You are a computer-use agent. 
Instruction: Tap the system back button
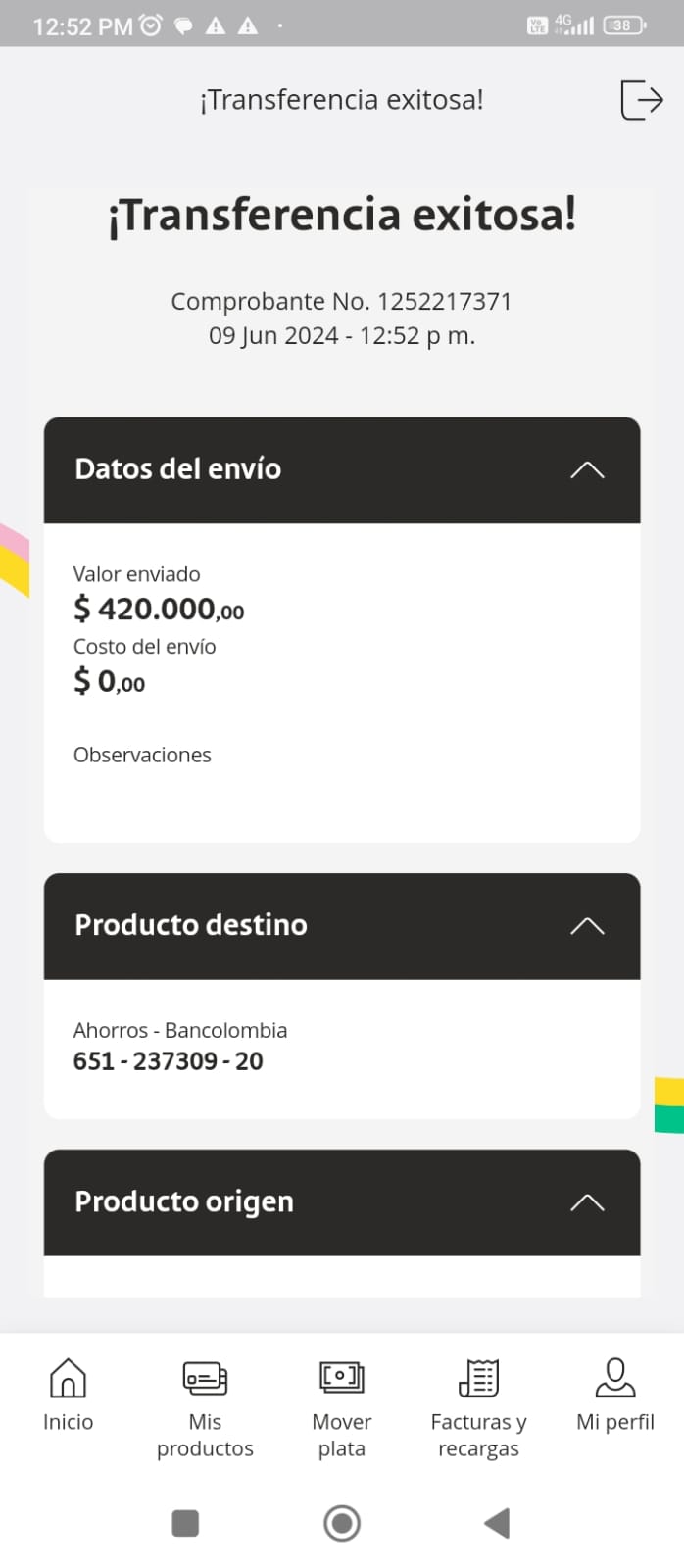[x=497, y=1523]
